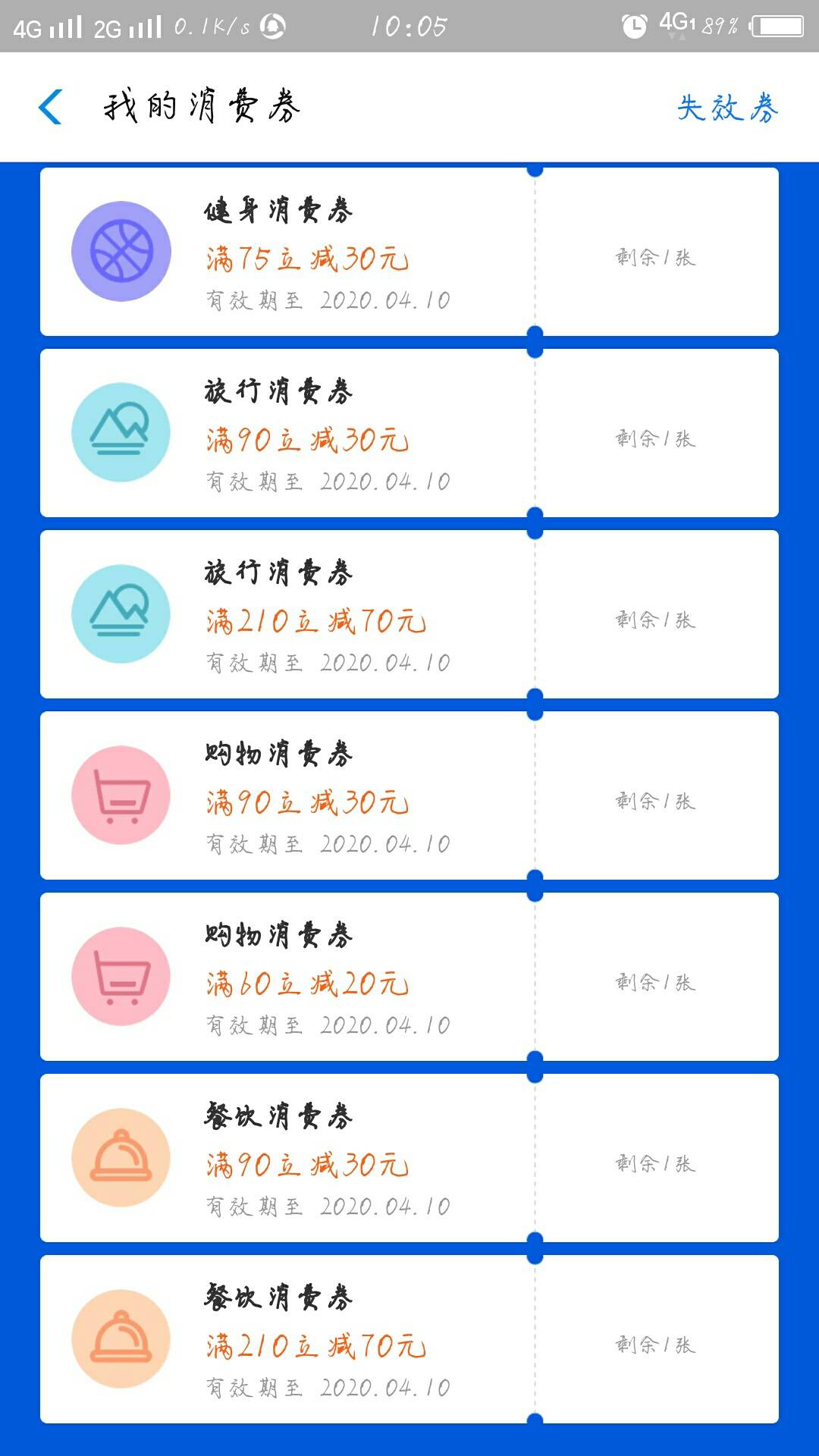Open the 购物消费券 满60立减20元 coupon
This screenshot has height=1456, width=819.
tap(409, 977)
